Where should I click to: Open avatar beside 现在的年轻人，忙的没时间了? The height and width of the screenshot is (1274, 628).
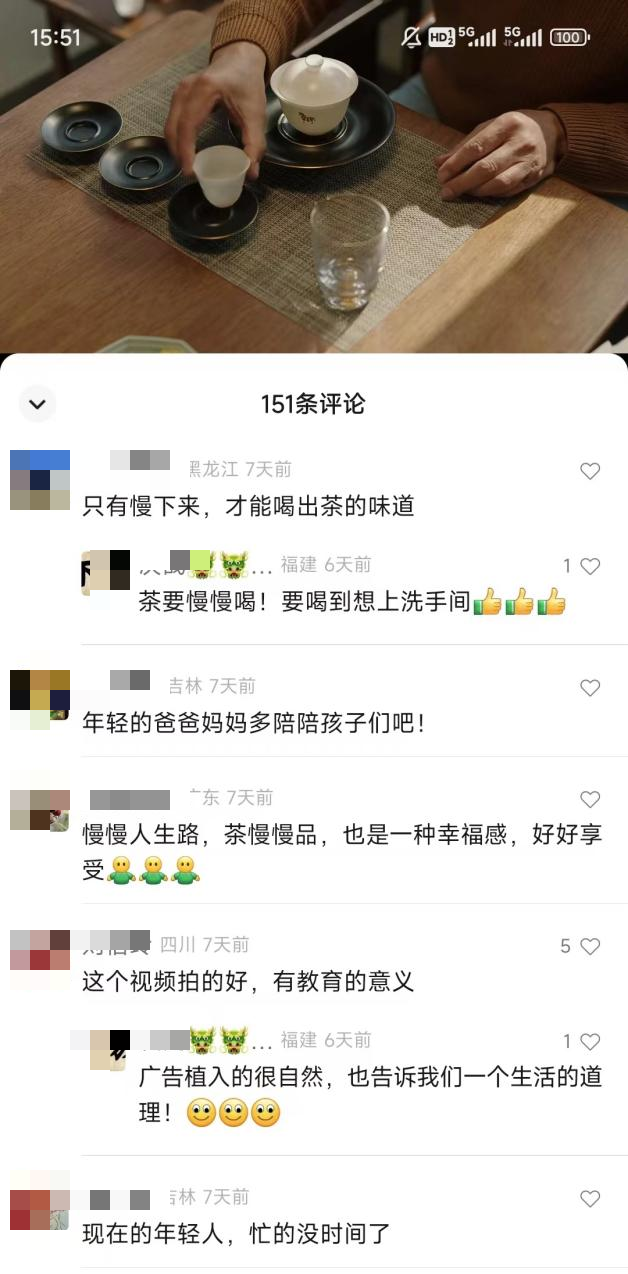click(40, 1208)
